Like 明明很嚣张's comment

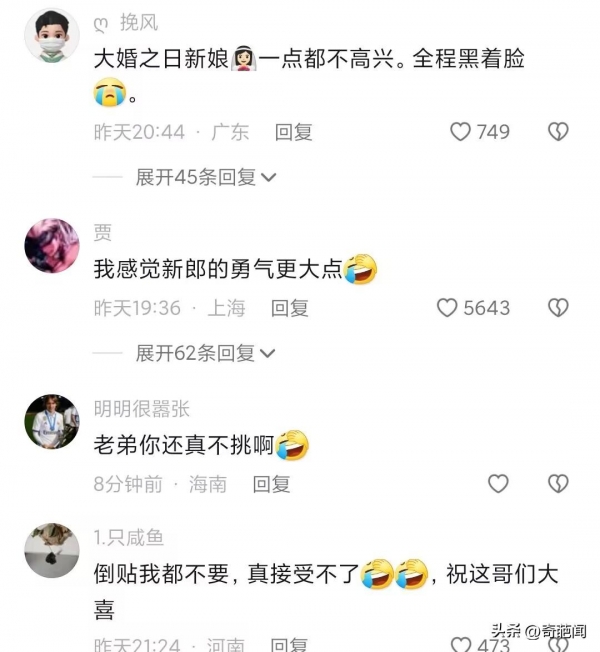coord(498,484)
